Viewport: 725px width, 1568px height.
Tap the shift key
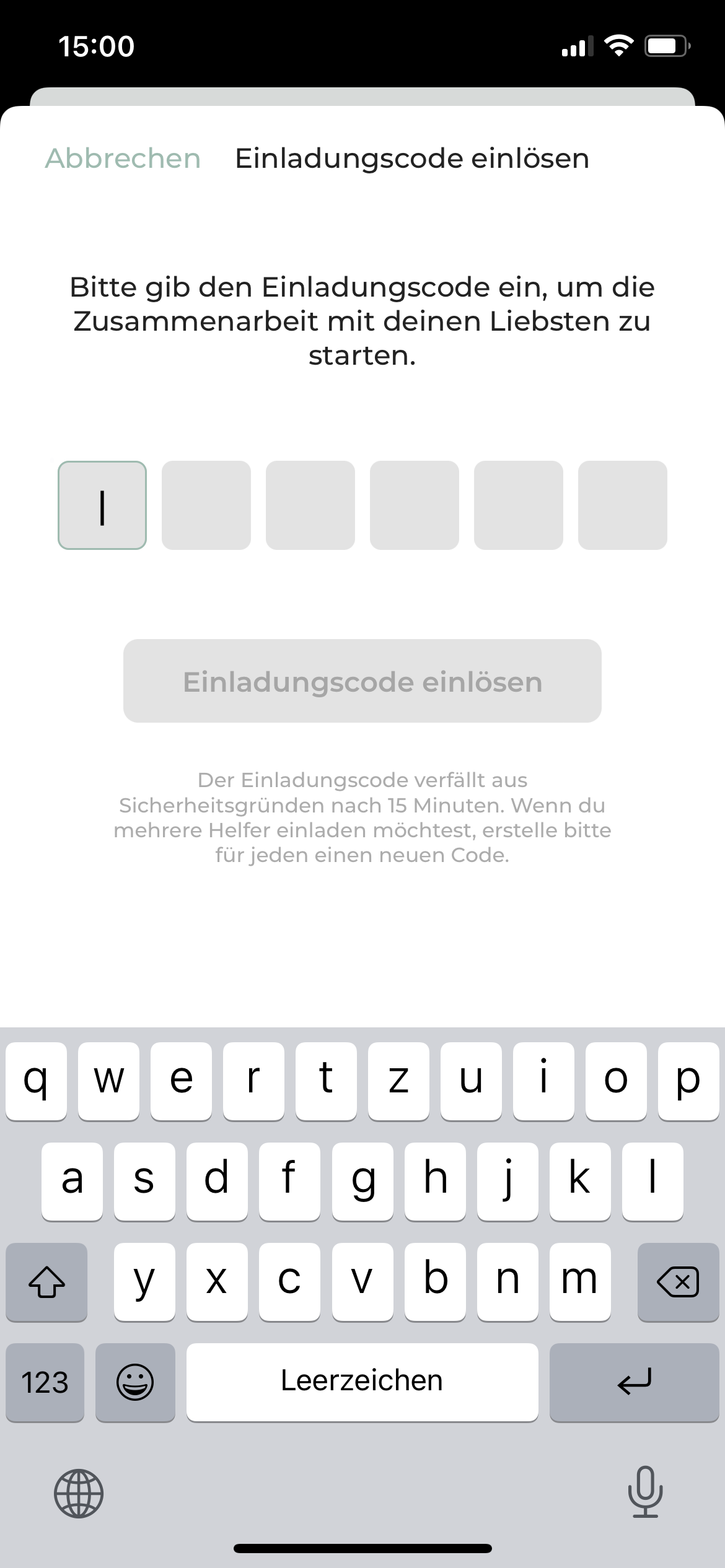46,1282
